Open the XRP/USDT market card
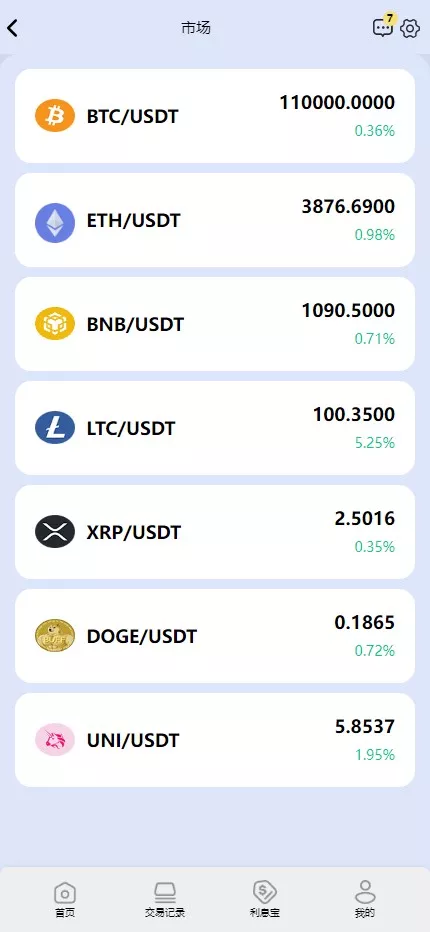430x932 pixels. point(215,532)
